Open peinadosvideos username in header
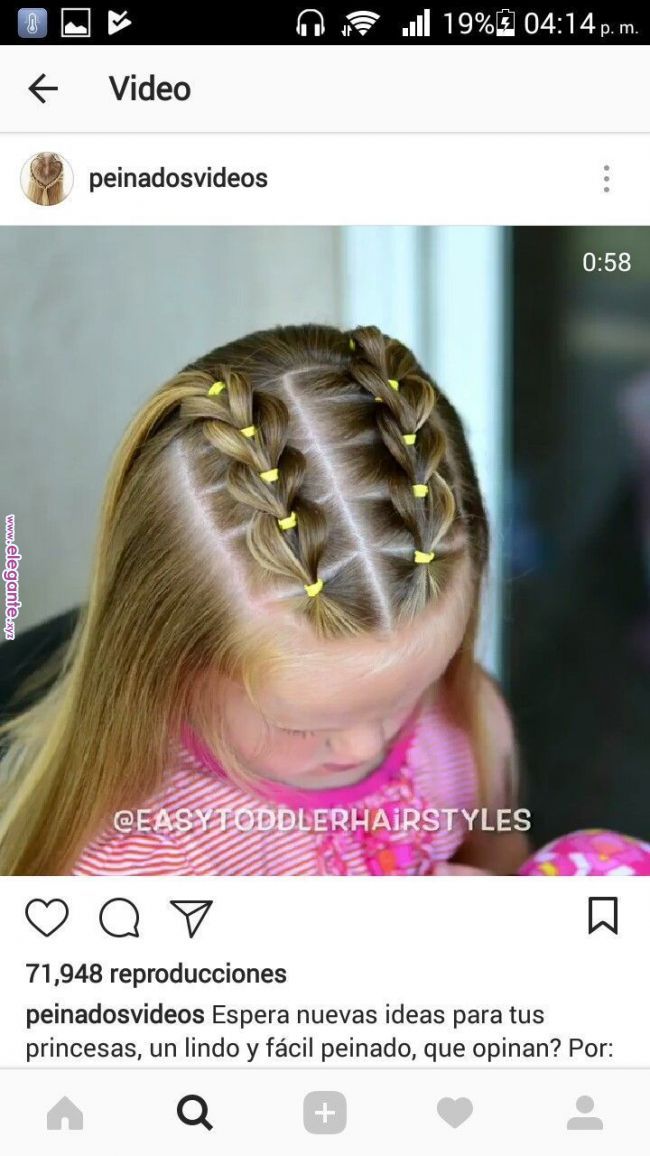This screenshot has height=1156, width=650. pyautogui.click(x=178, y=179)
